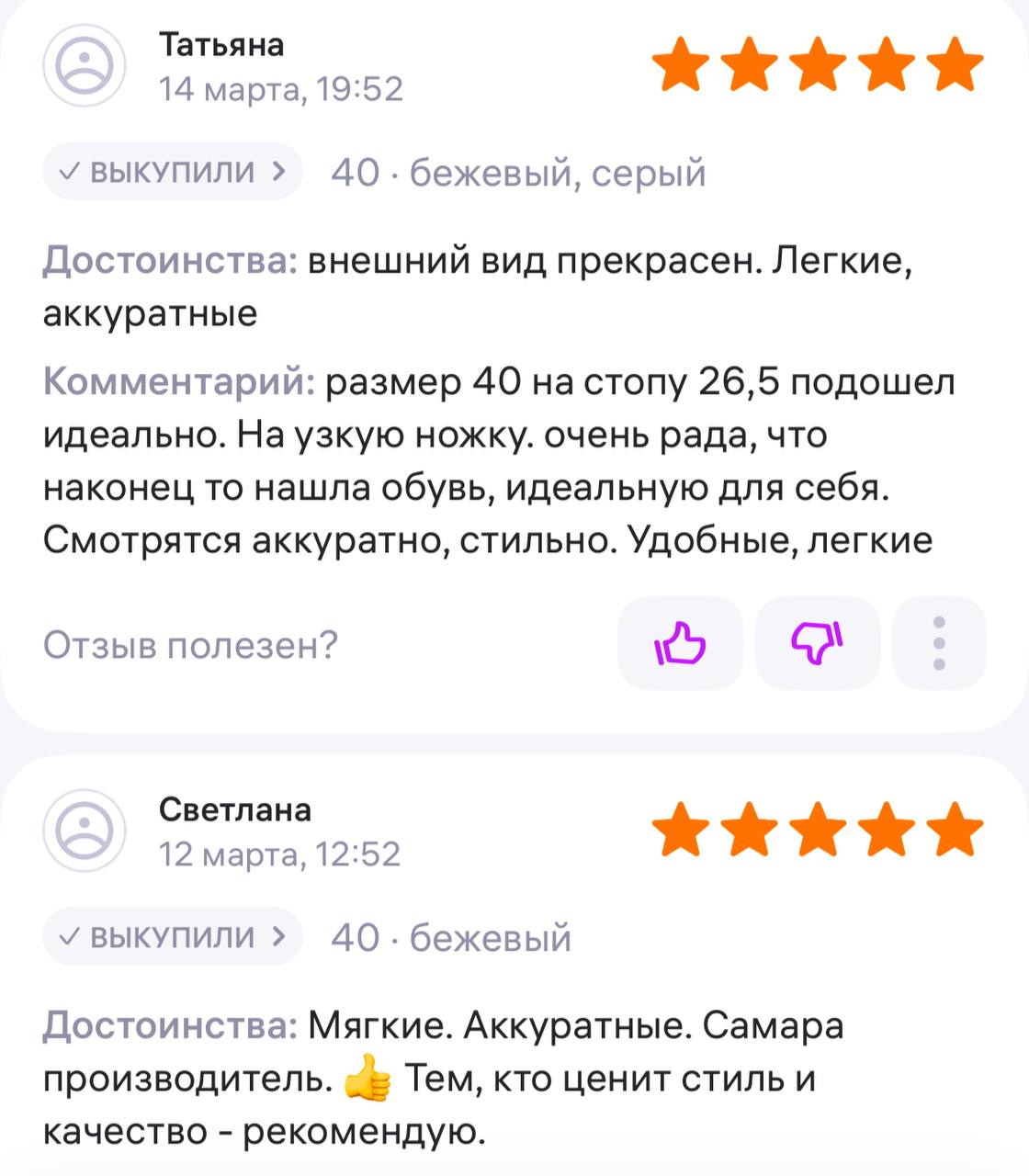Viewport: 1029px width, 1176px height.
Task: Open Татьяна's profile avatar
Action: pos(85,66)
